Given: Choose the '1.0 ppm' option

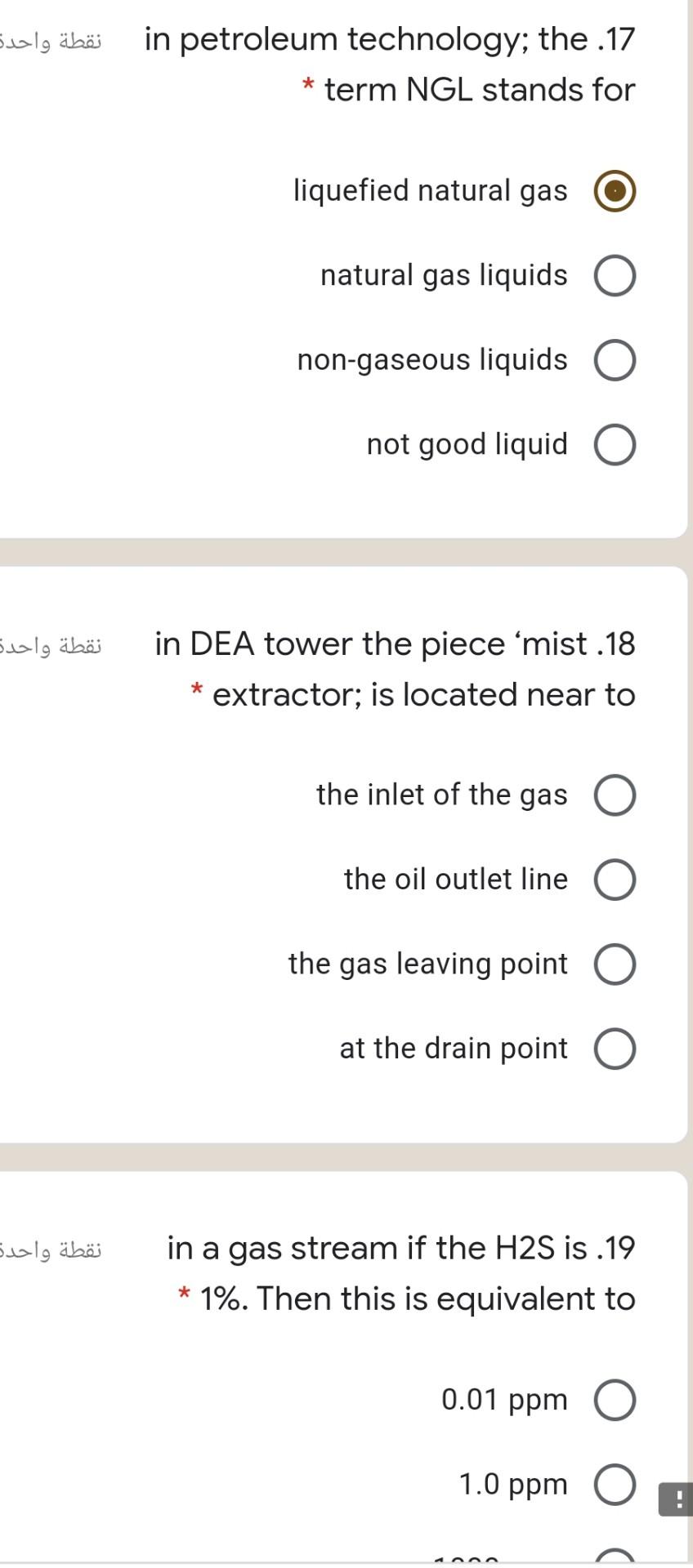Looking at the screenshot, I should click(614, 1484).
